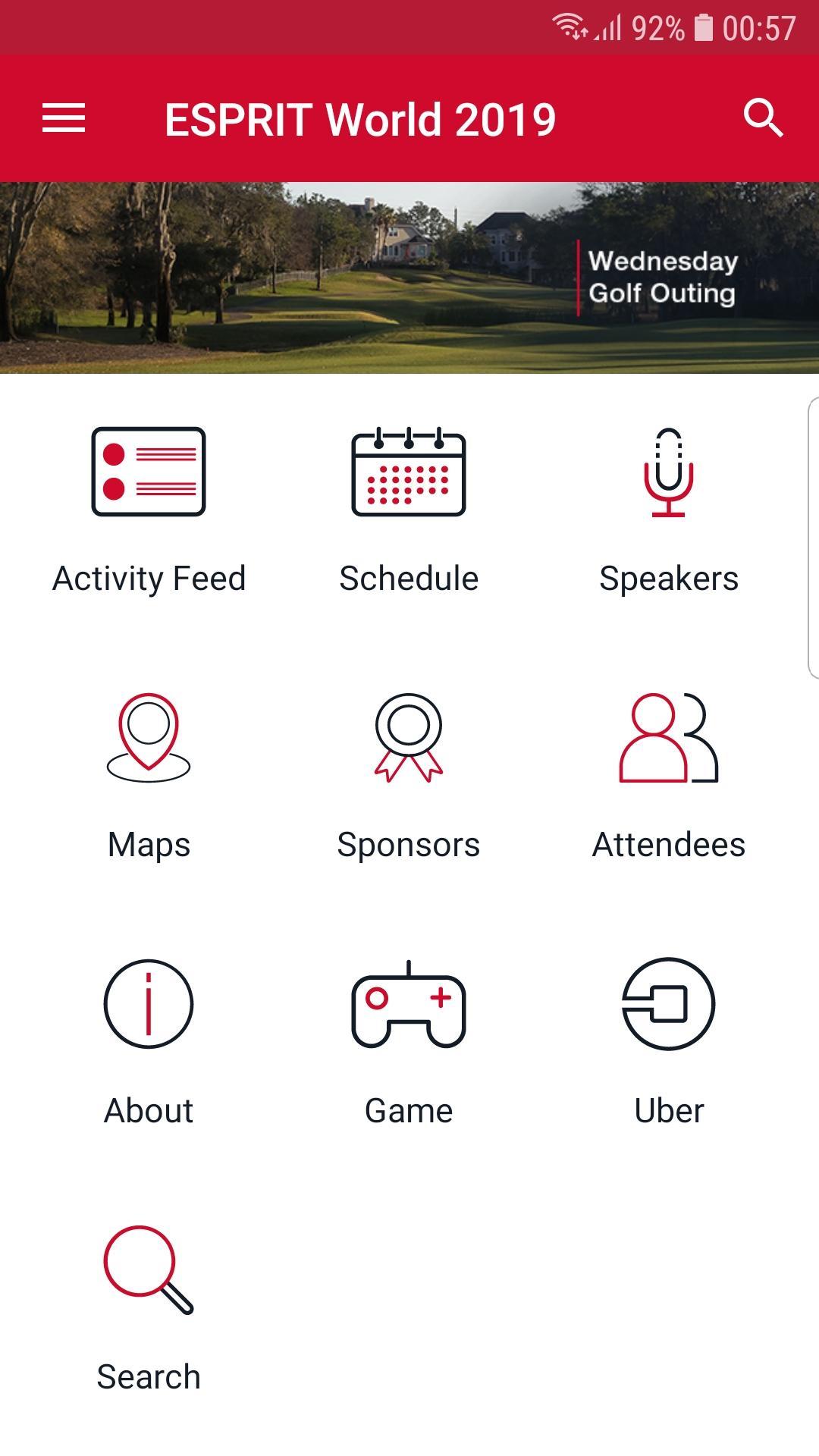Viewport: 819px width, 1456px height.
Task: Open the Activity Feed
Action: [x=149, y=508]
